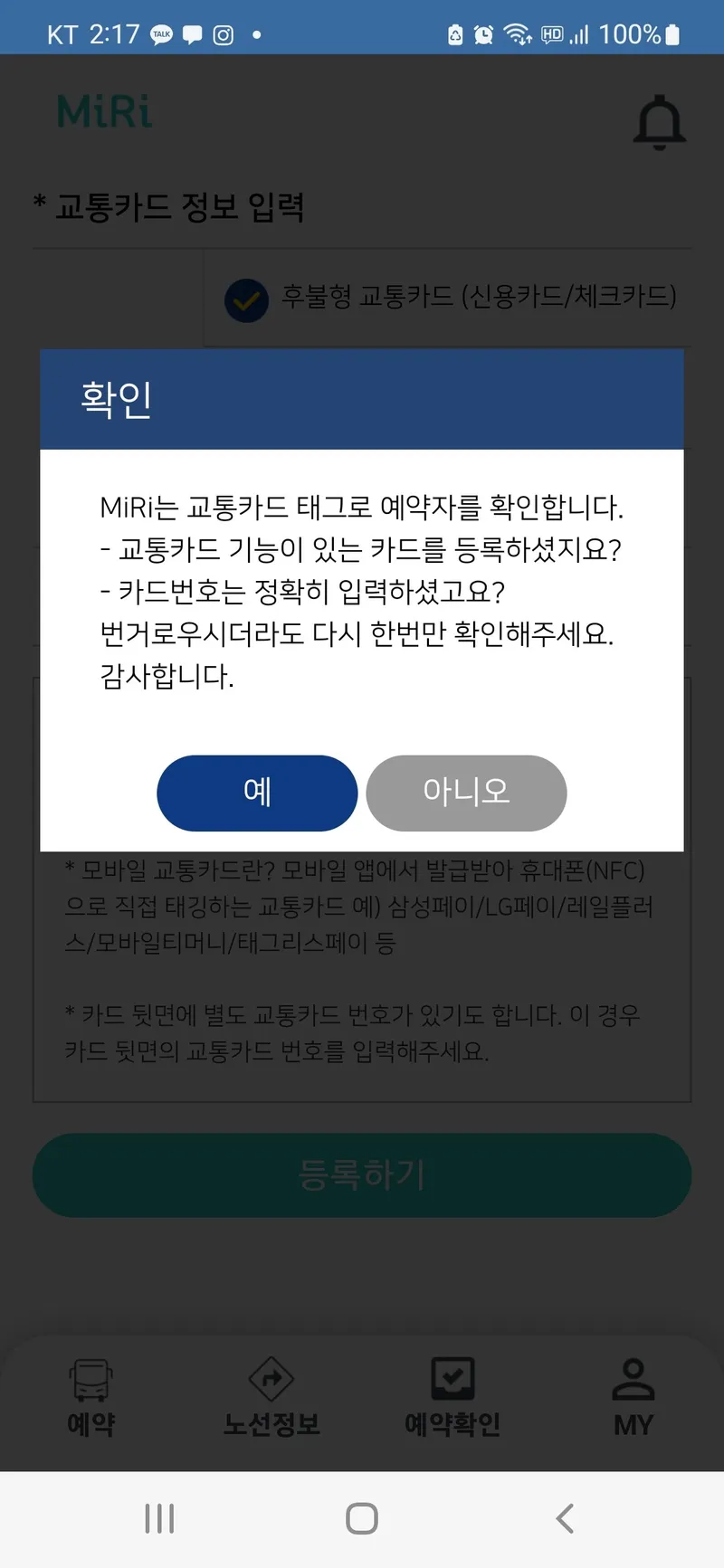Screen dimensions: 724x1568
Task: Open the notifications bell
Action: point(659,122)
